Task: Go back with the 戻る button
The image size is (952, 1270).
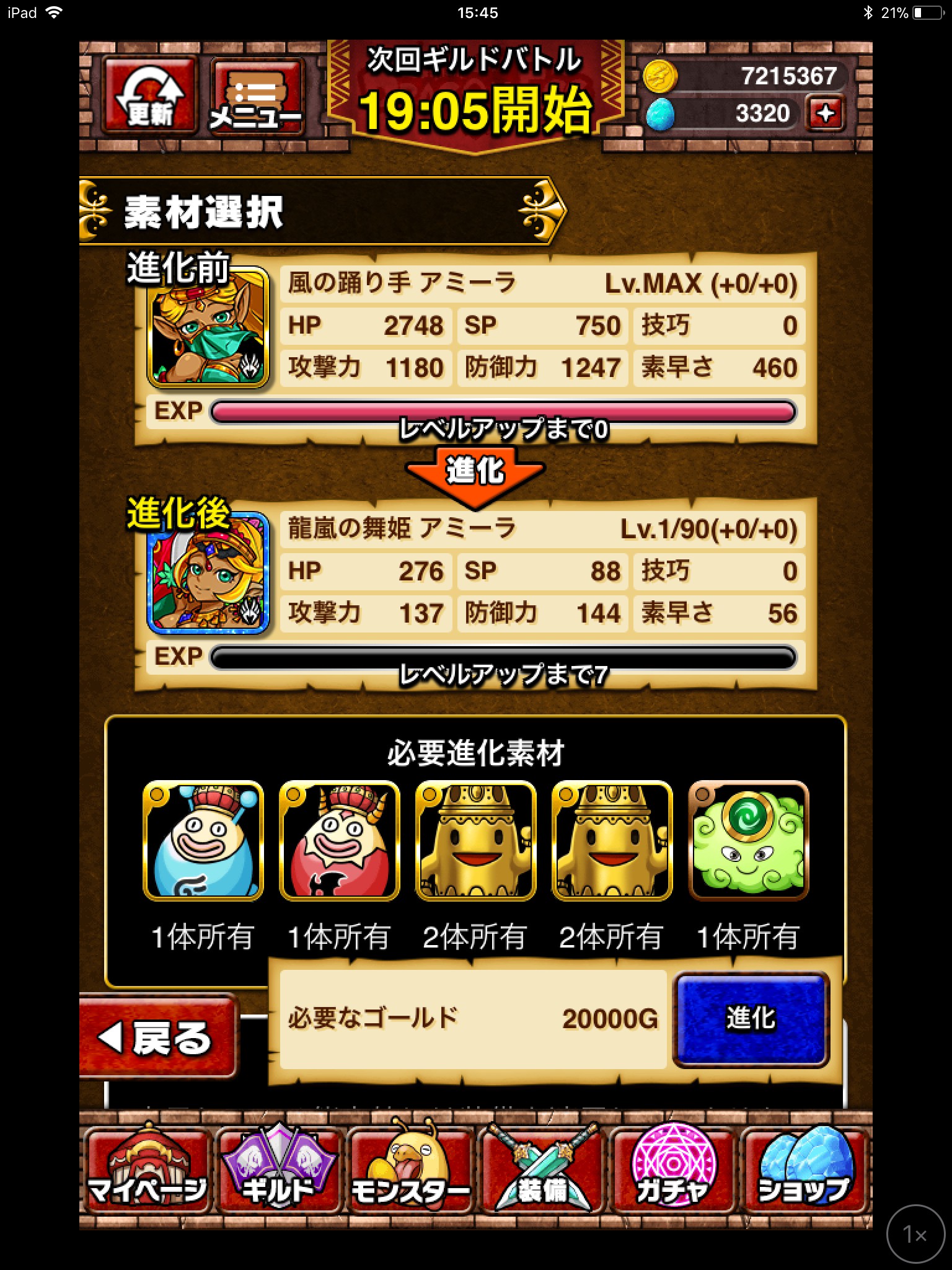Action: pos(157,1037)
